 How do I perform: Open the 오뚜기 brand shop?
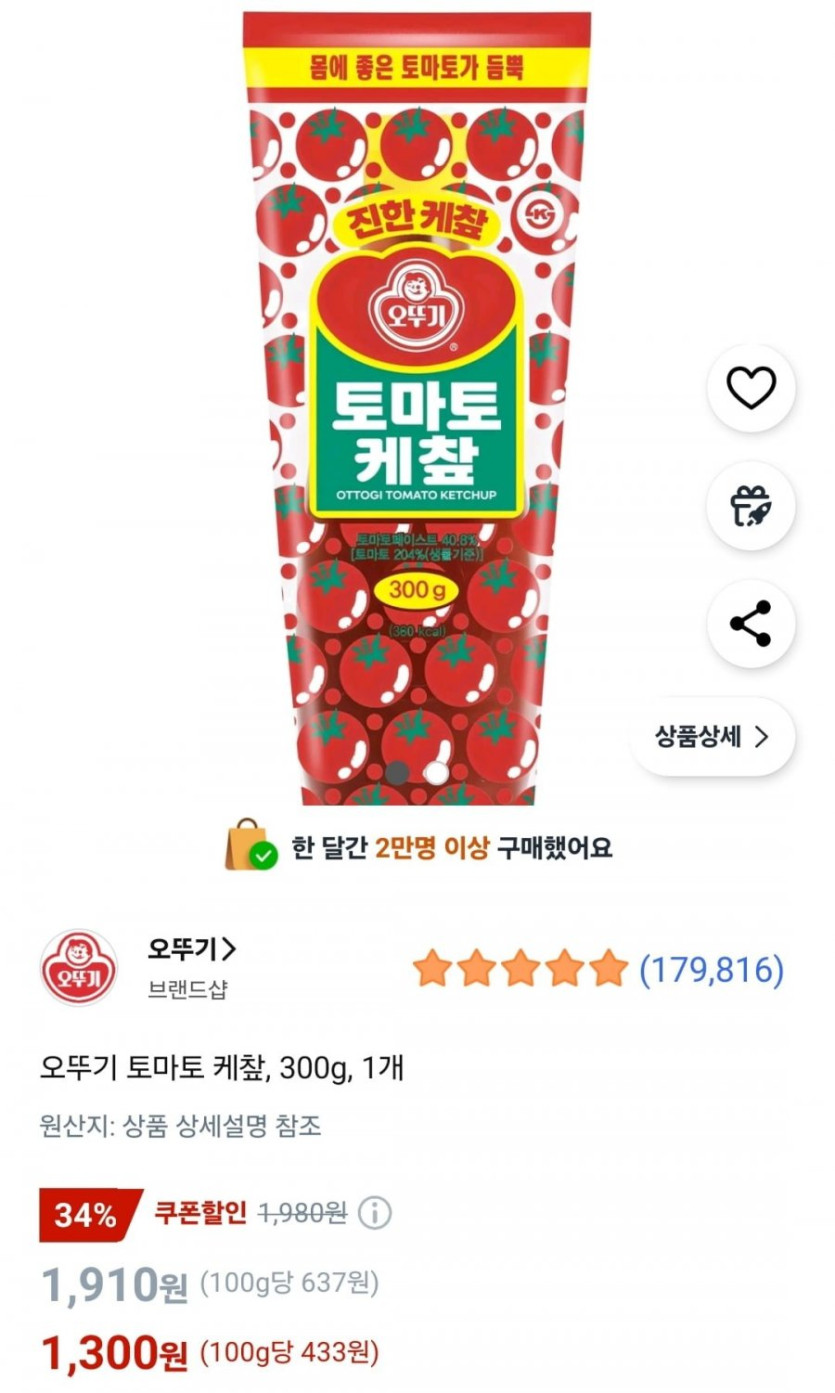tap(191, 948)
